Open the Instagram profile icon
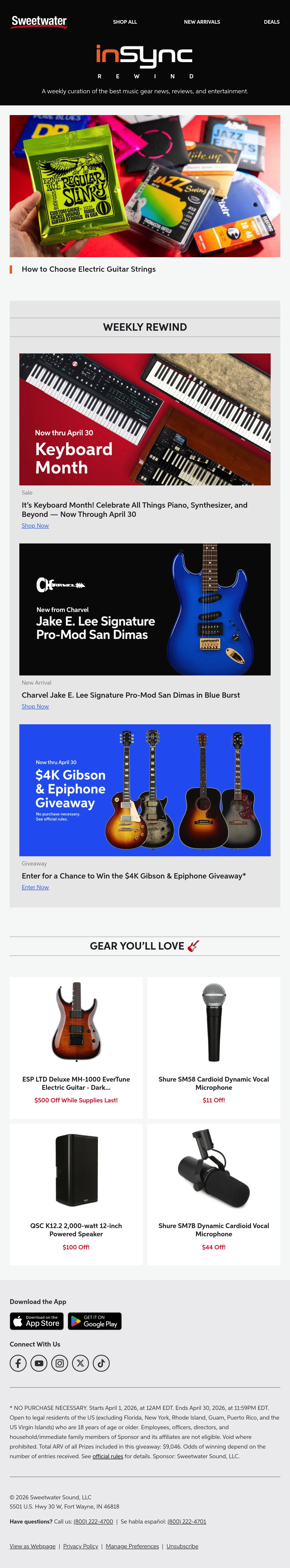Screen dimensions: 290x1568 click(x=60, y=1363)
